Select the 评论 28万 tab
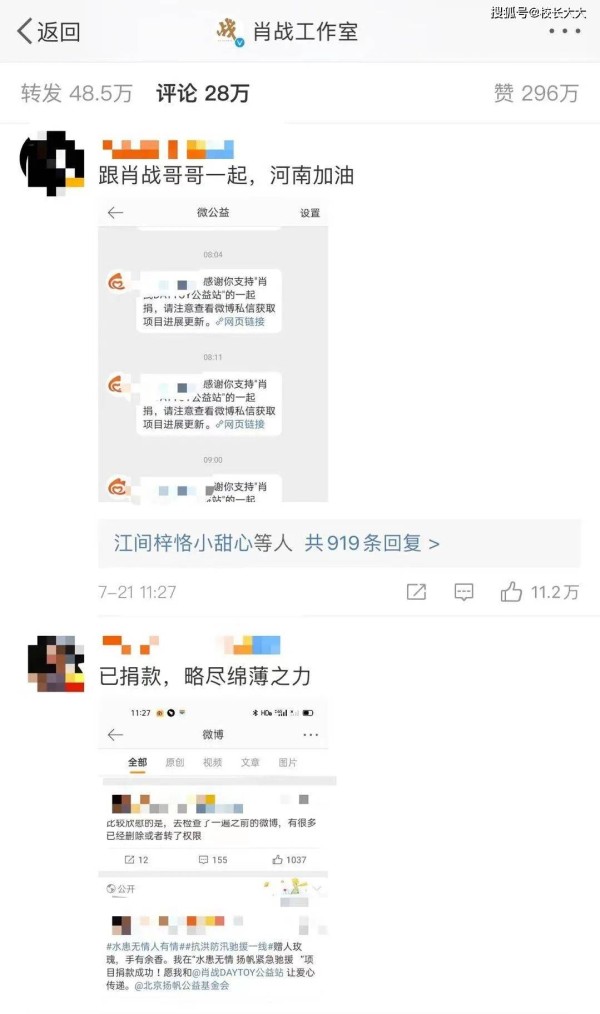 (202, 93)
